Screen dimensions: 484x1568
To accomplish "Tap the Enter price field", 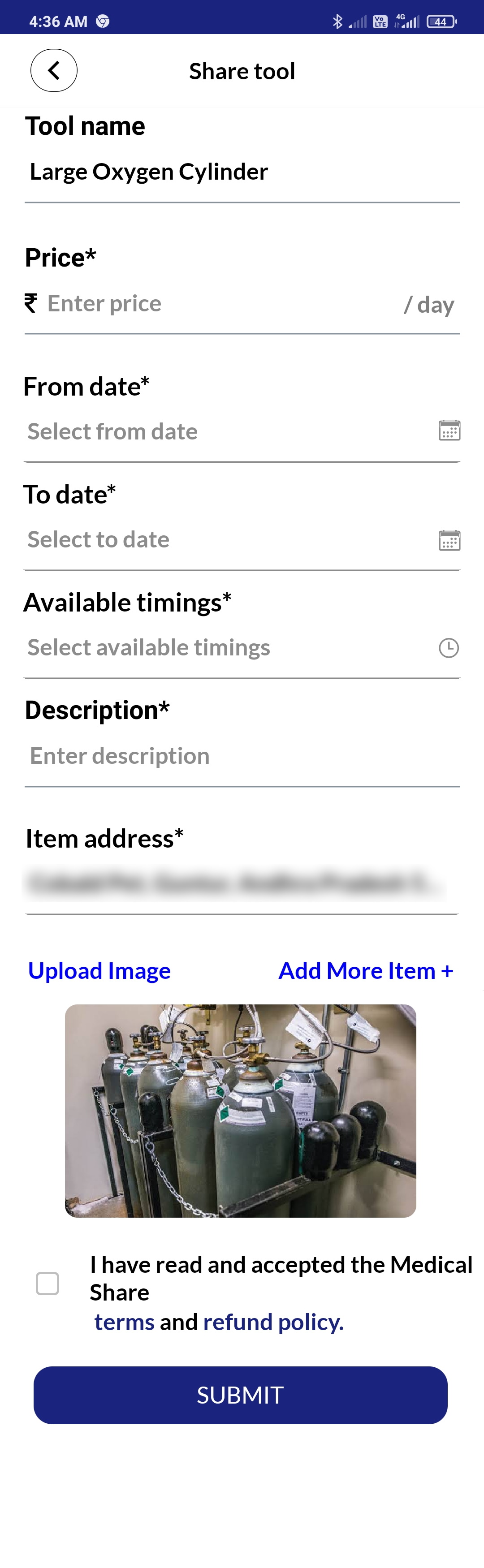I will [219, 304].
